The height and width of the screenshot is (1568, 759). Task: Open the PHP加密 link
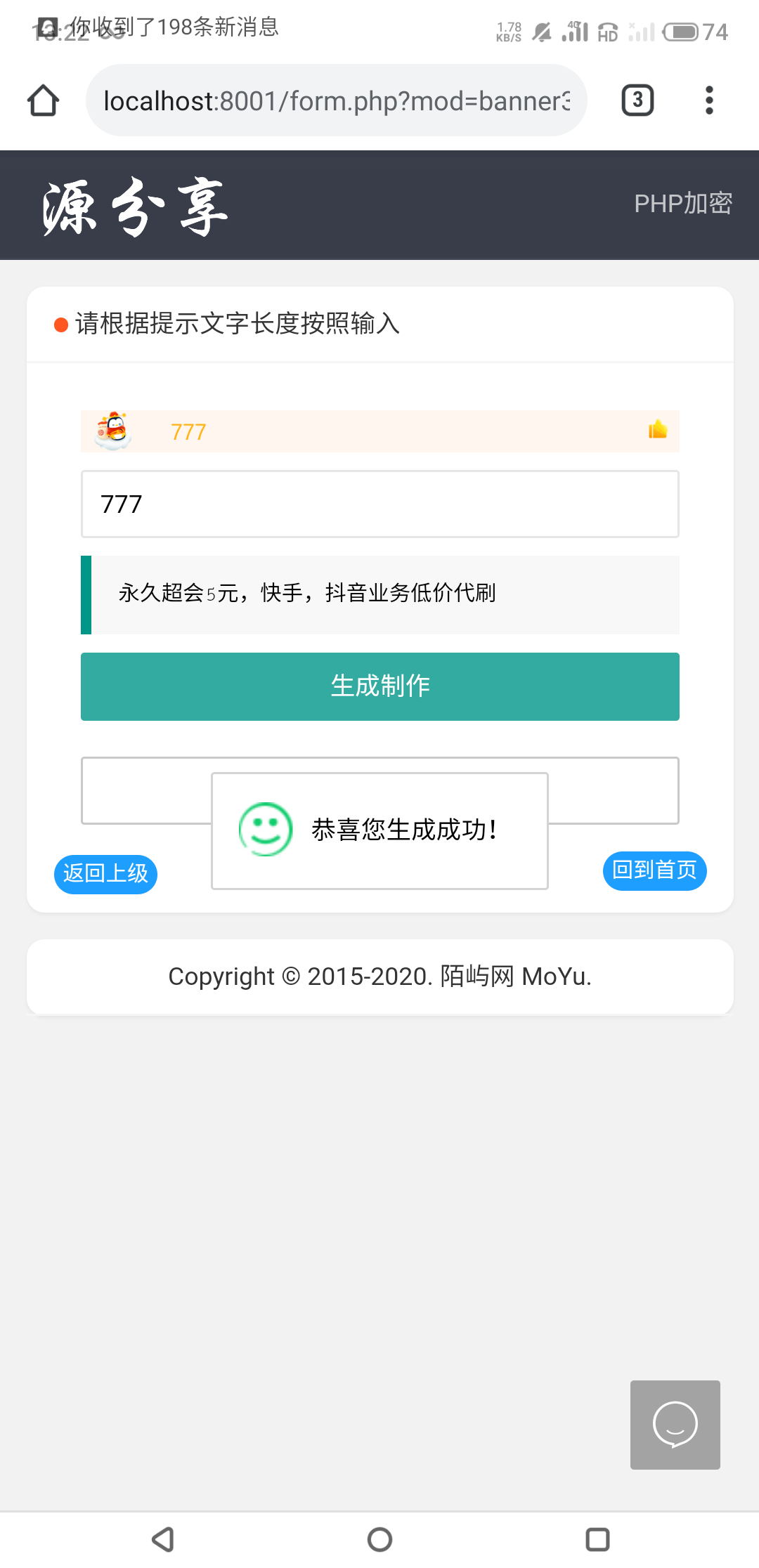pyautogui.click(x=682, y=204)
